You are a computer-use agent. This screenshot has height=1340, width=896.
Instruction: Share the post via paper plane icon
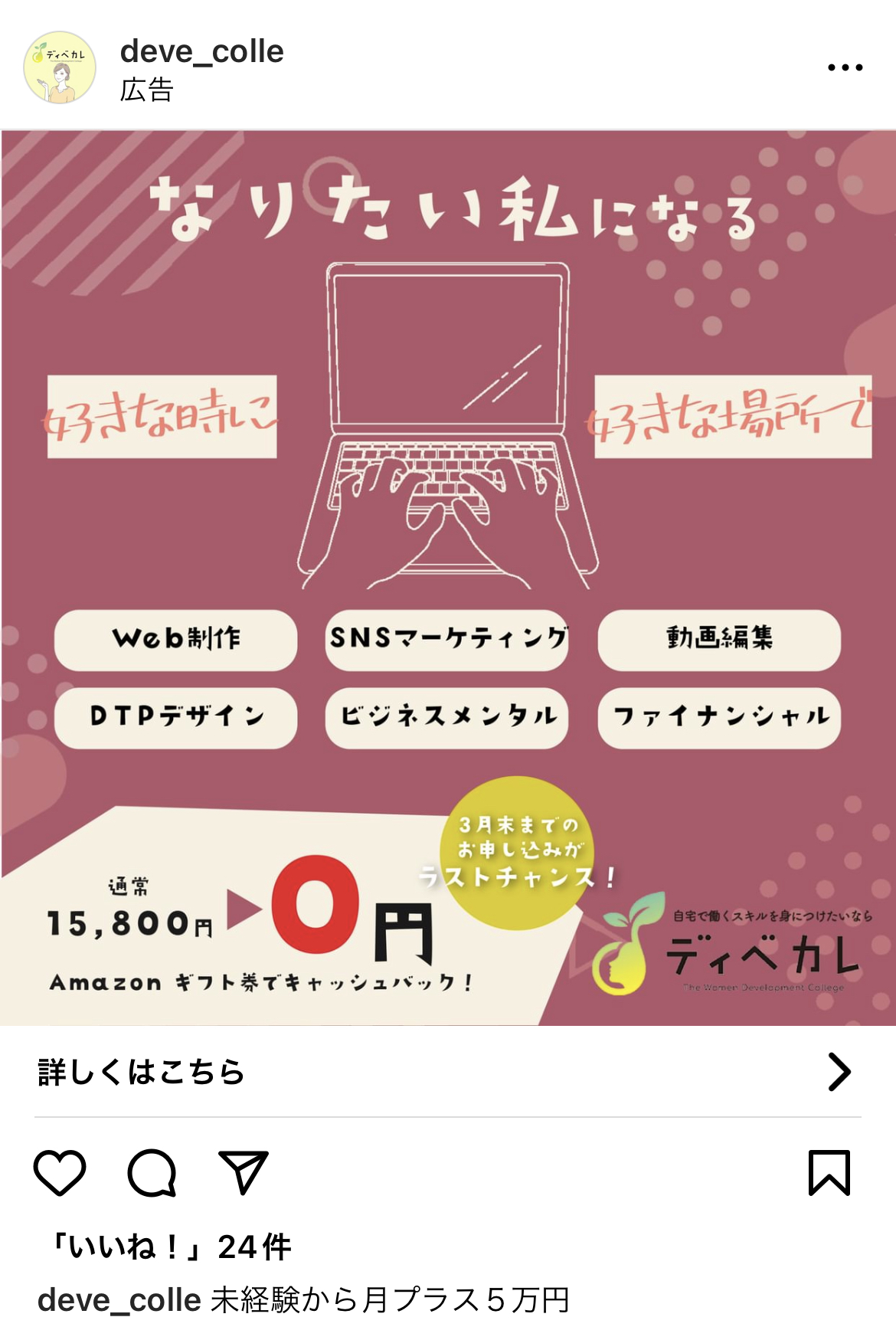pos(244,1172)
